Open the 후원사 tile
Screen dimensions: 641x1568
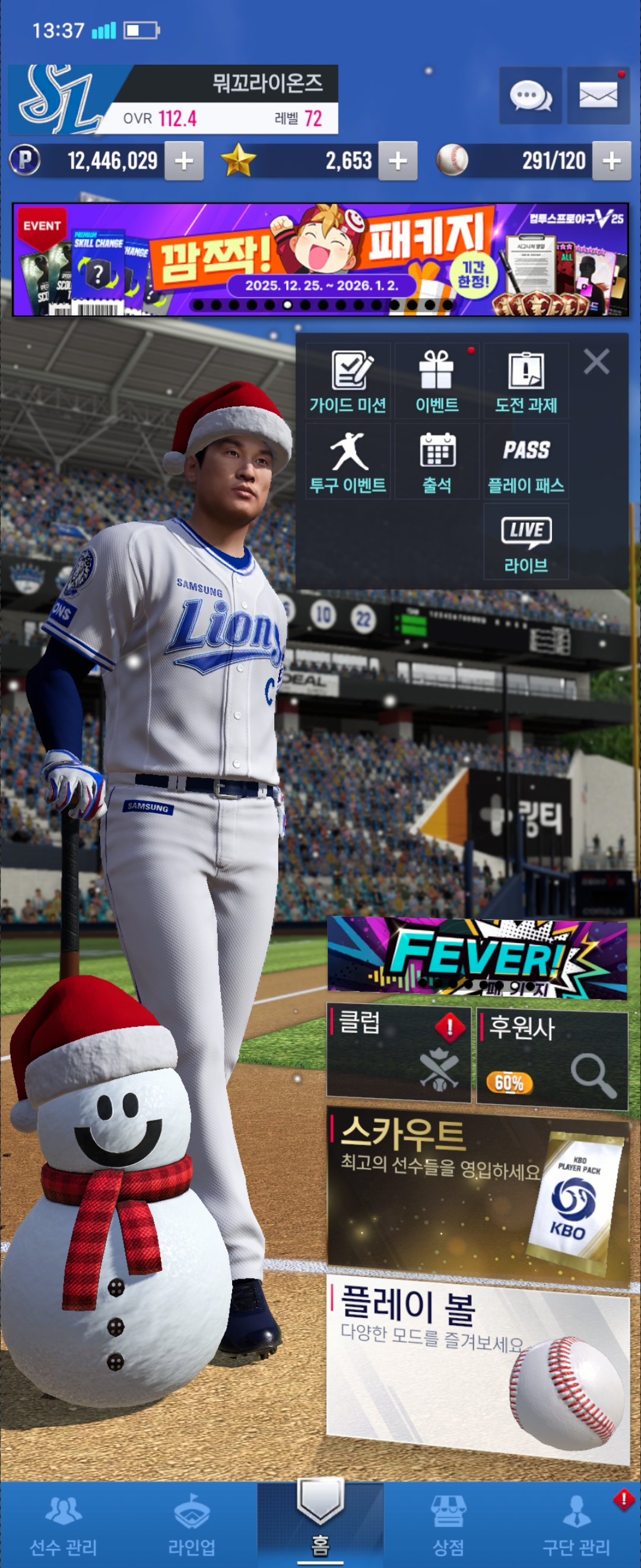tap(551, 1057)
